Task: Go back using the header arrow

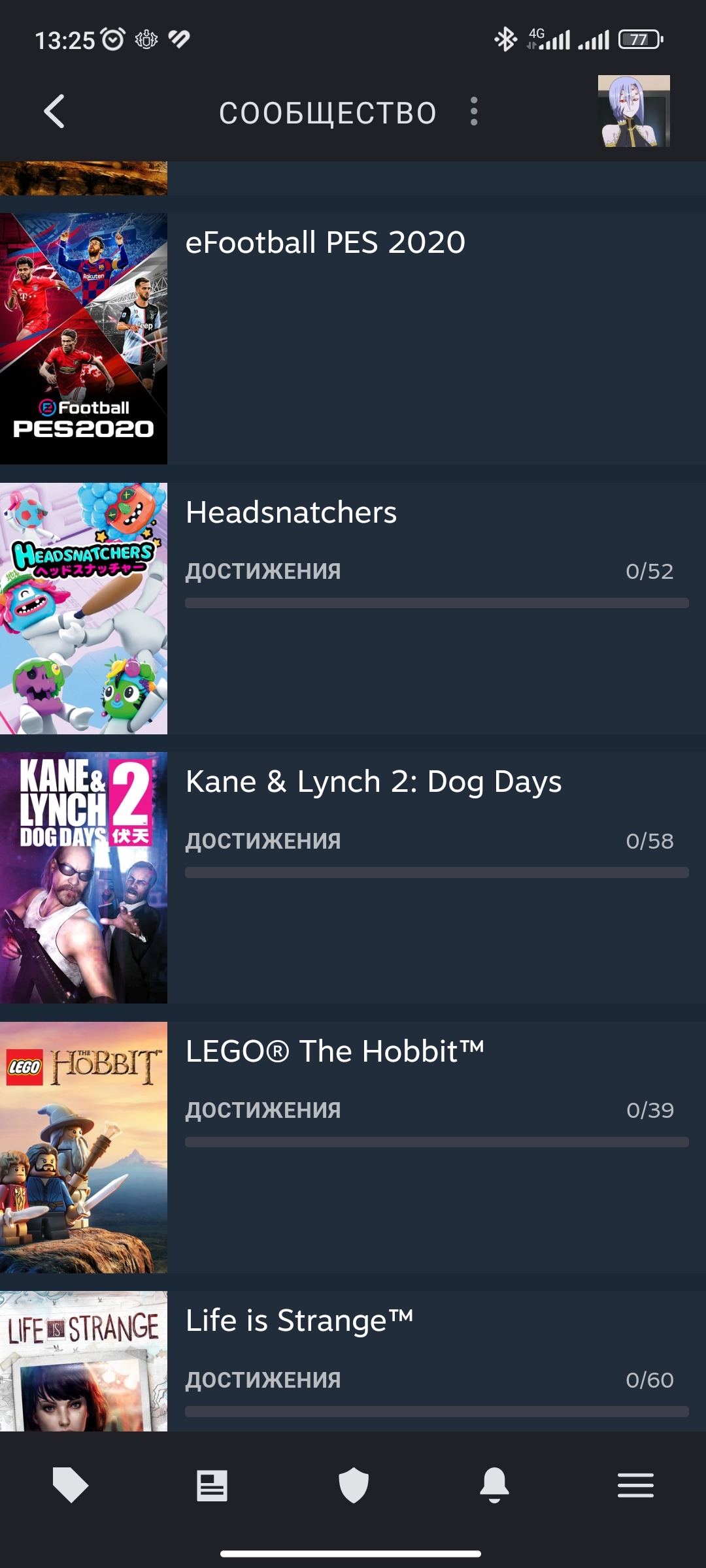Action: pos(54,112)
